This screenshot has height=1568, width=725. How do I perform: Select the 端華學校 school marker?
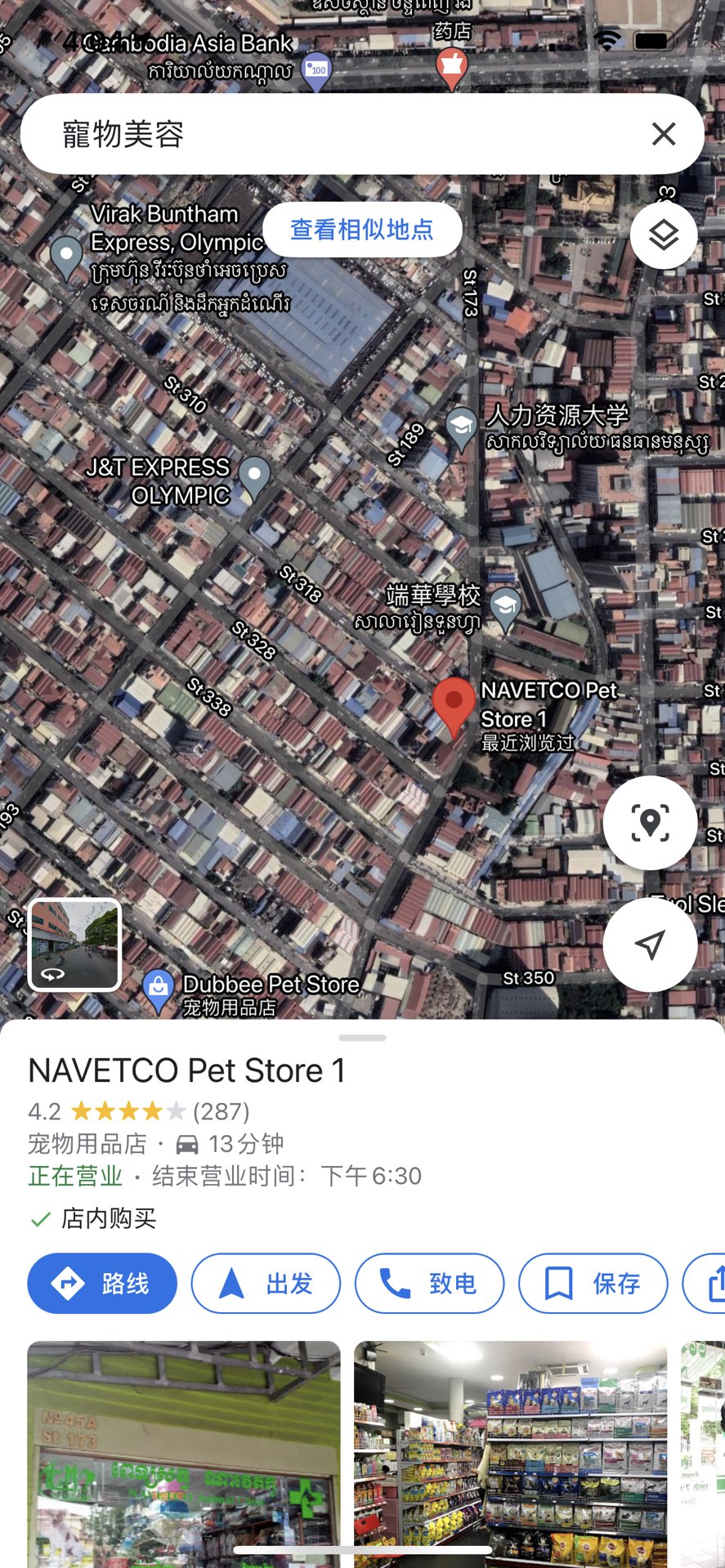pos(506,607)
